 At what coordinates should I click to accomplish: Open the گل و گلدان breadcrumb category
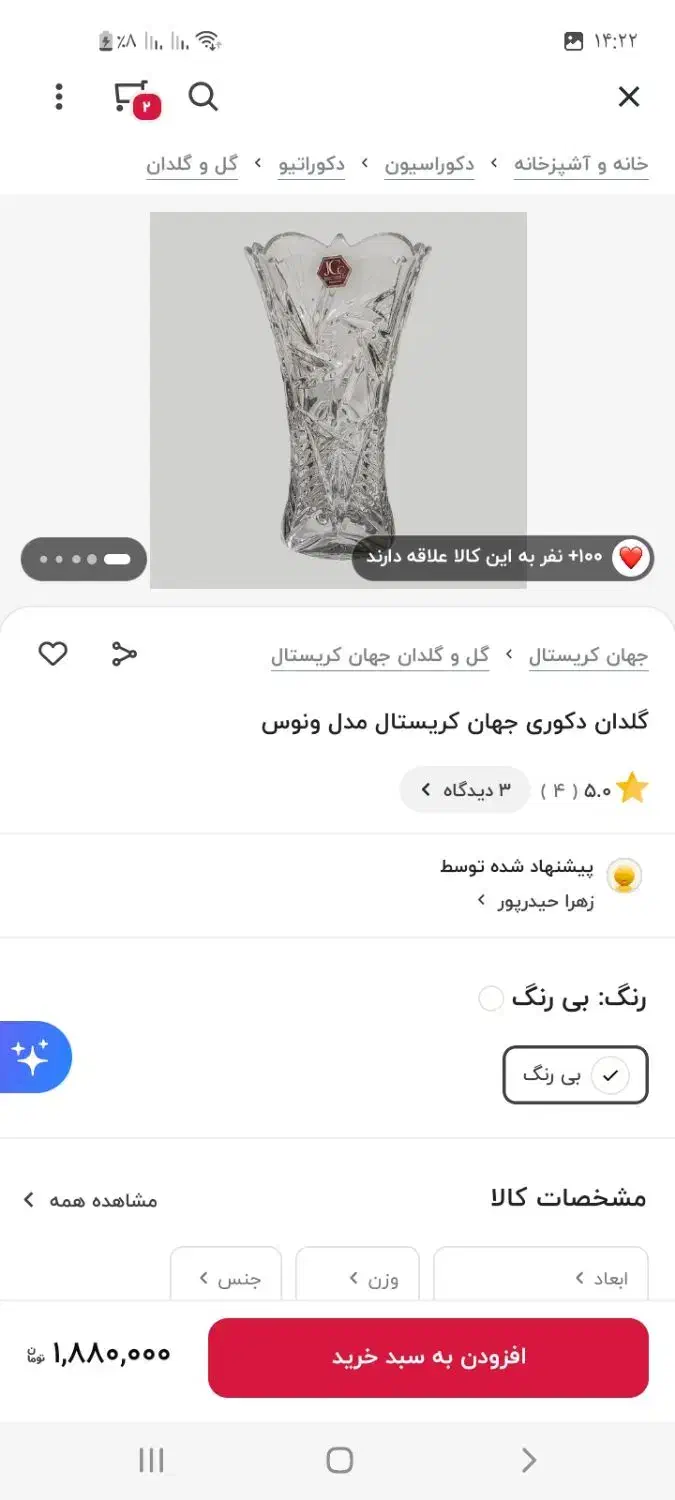coord(192,164)
